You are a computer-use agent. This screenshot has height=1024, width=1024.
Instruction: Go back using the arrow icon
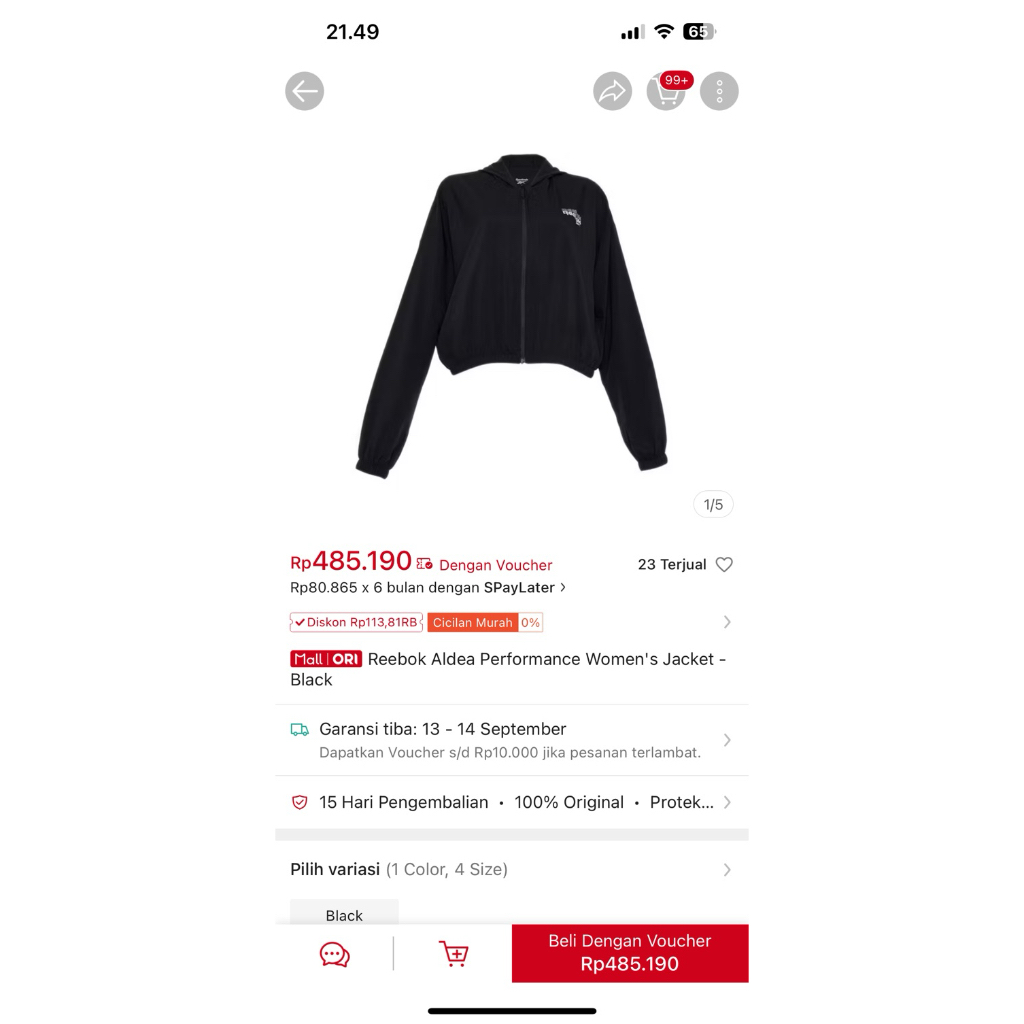point(304,91)
